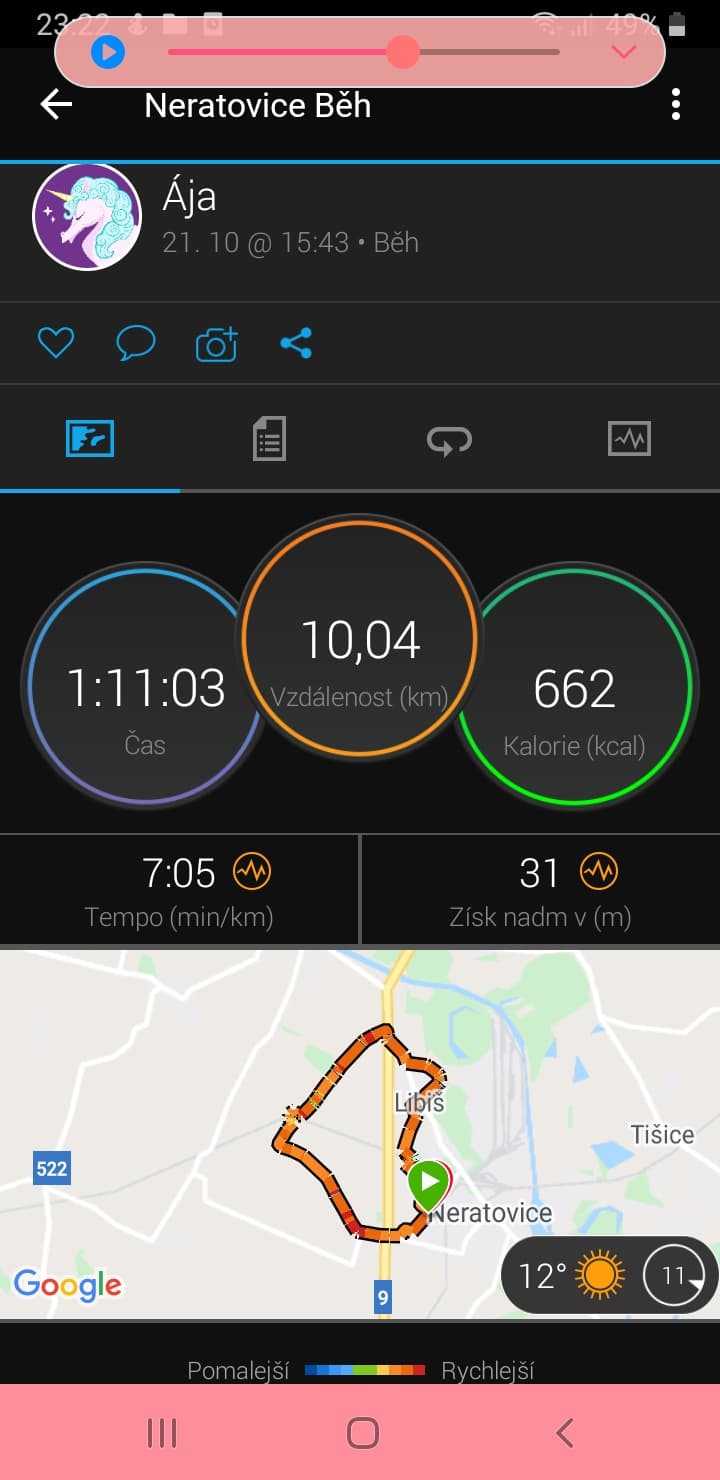Open the route map of Neratovice
This screenshot has height=1480, width=720.
pyautogui.click(x=360, y=1134)
